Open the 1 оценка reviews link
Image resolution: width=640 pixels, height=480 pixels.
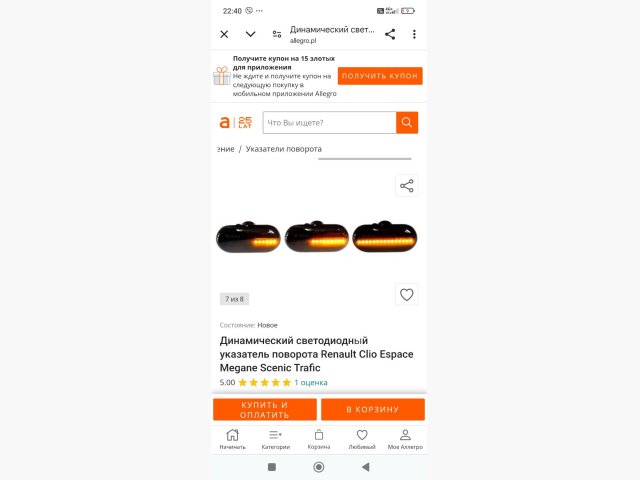(310, 382)
